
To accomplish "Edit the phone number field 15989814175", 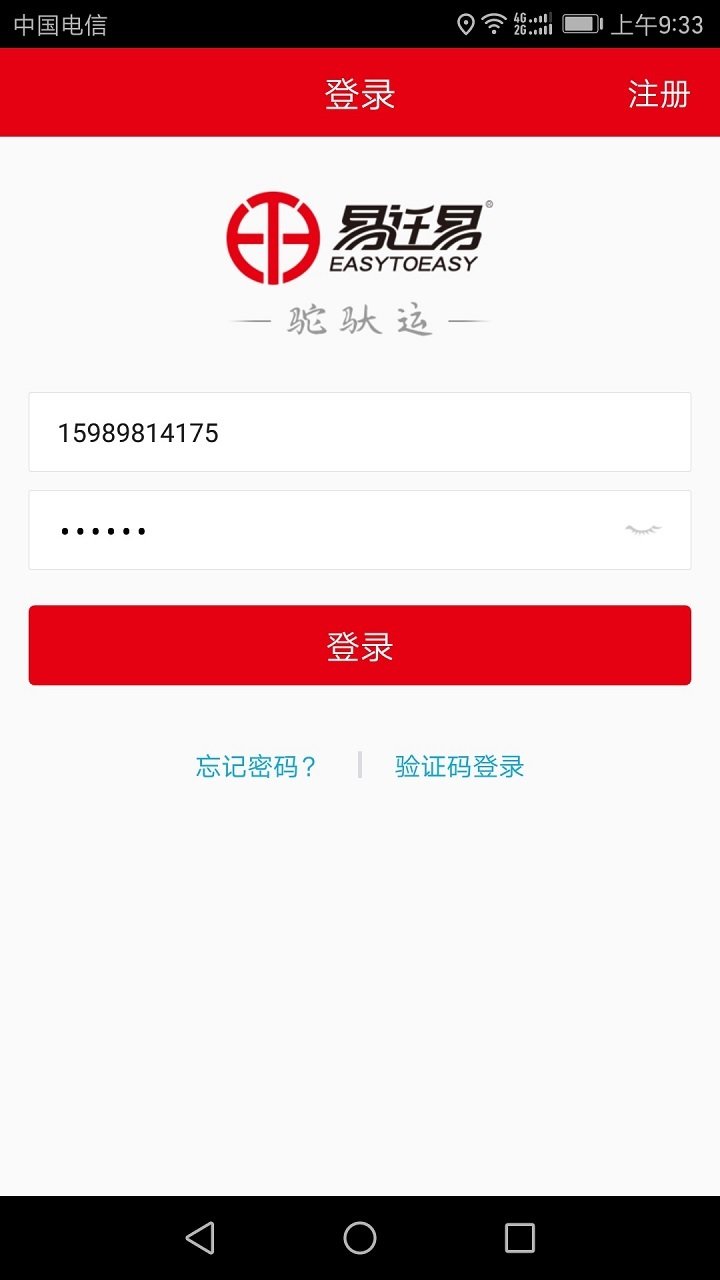I will [x=359, y=432].
